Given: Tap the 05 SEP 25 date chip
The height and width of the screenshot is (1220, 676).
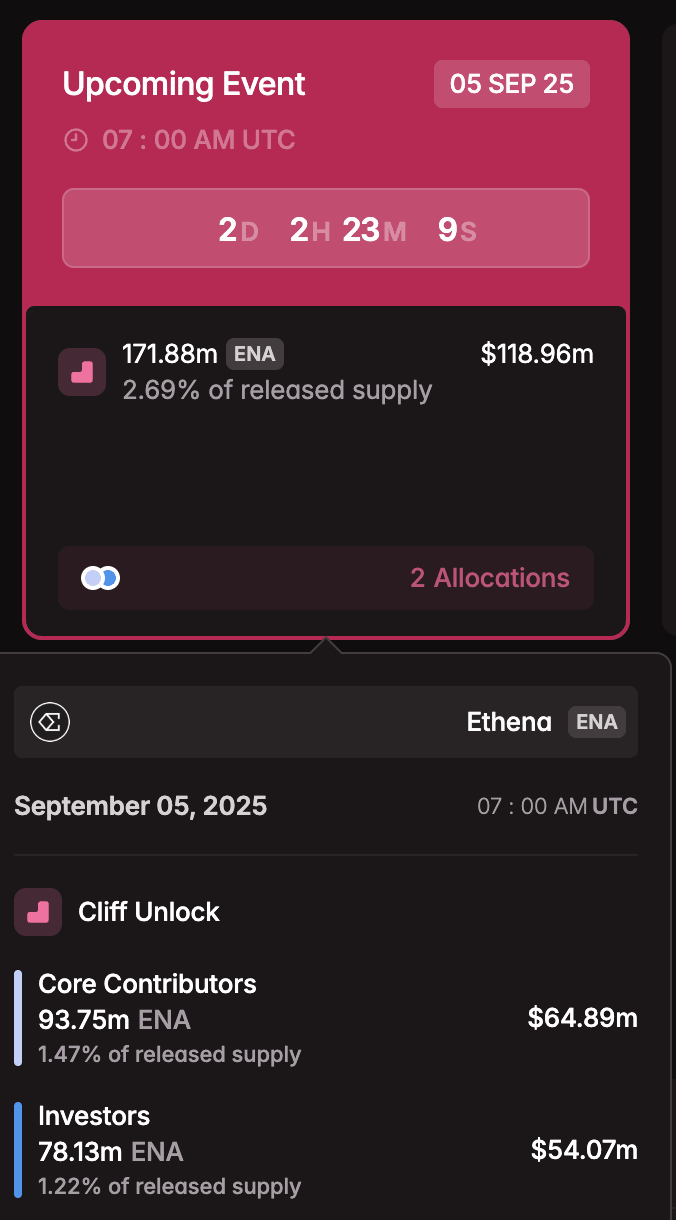Looking at the screenshot, I should 511,84.
